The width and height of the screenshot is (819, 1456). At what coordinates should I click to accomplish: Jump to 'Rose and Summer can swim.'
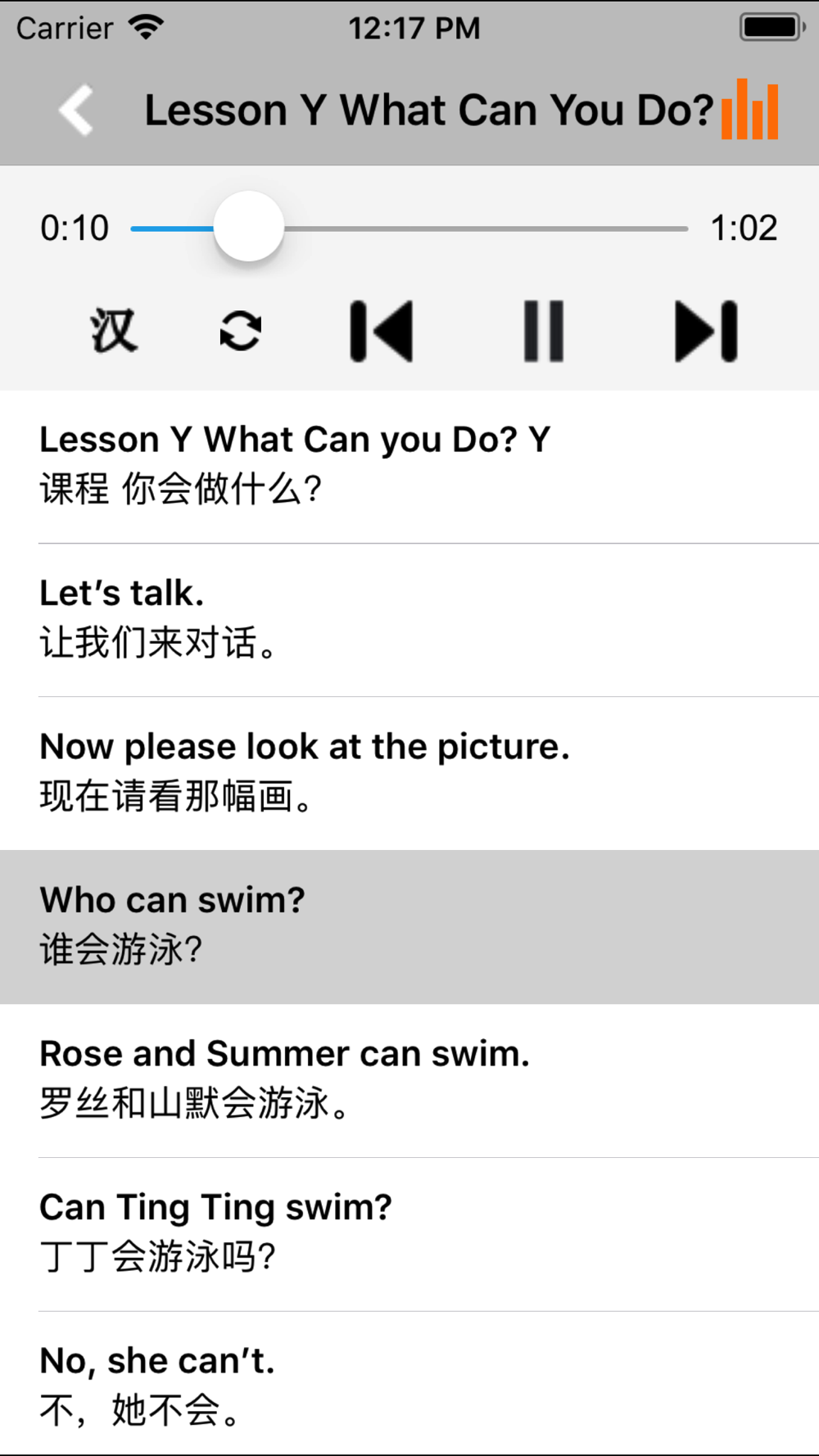click(409, 1081)
